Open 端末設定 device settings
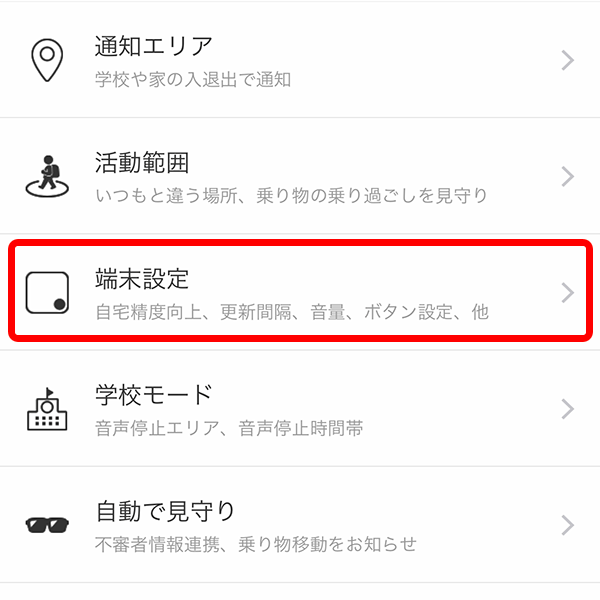Image resolution: width=600 pixels, height=600 pixels. pos(300,292)
